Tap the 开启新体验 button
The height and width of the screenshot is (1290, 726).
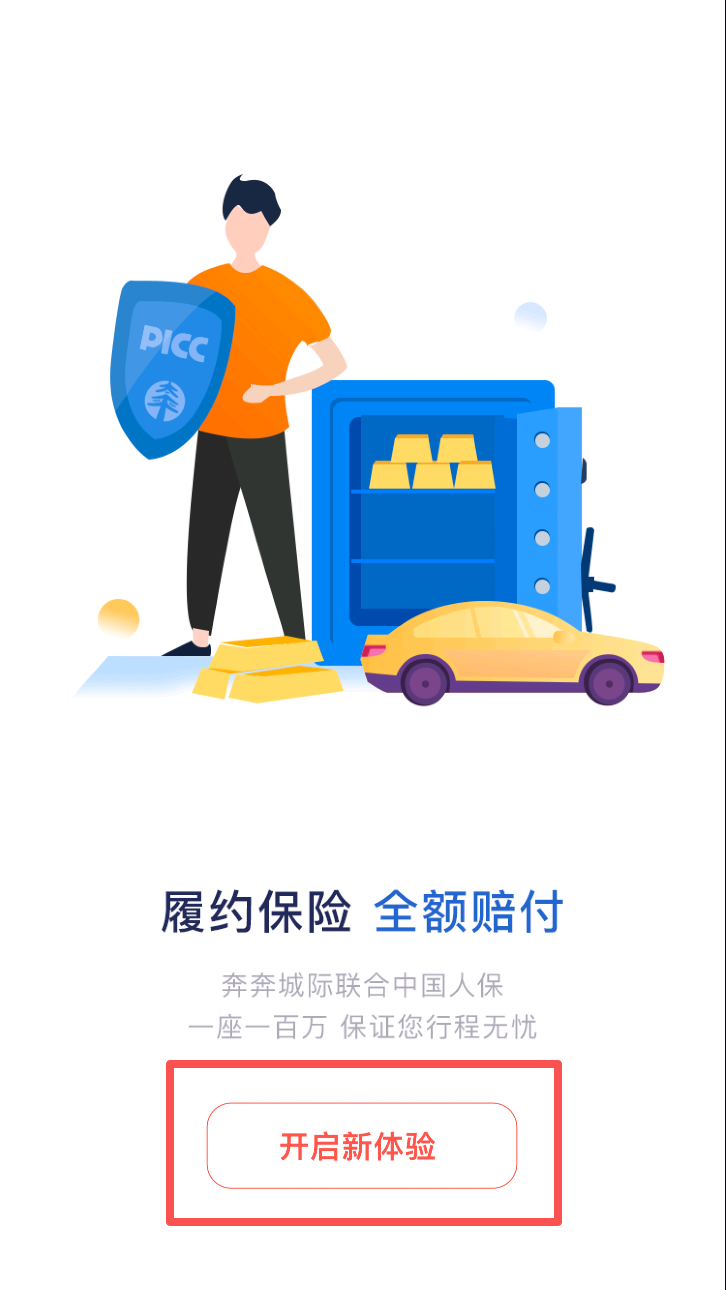pyautogui.click(x=361, y=1146)
